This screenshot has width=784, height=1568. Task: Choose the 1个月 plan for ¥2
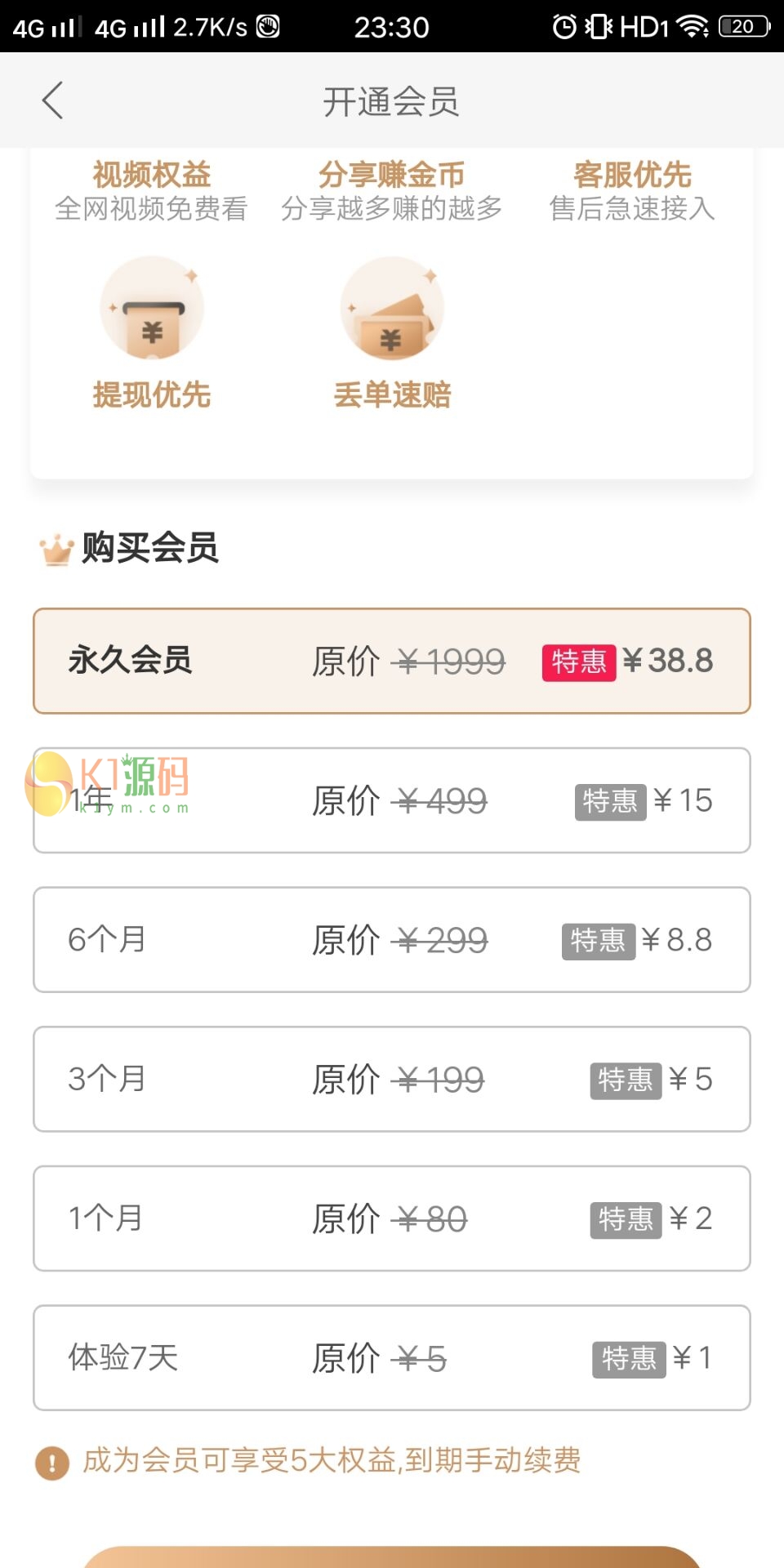392,1218
